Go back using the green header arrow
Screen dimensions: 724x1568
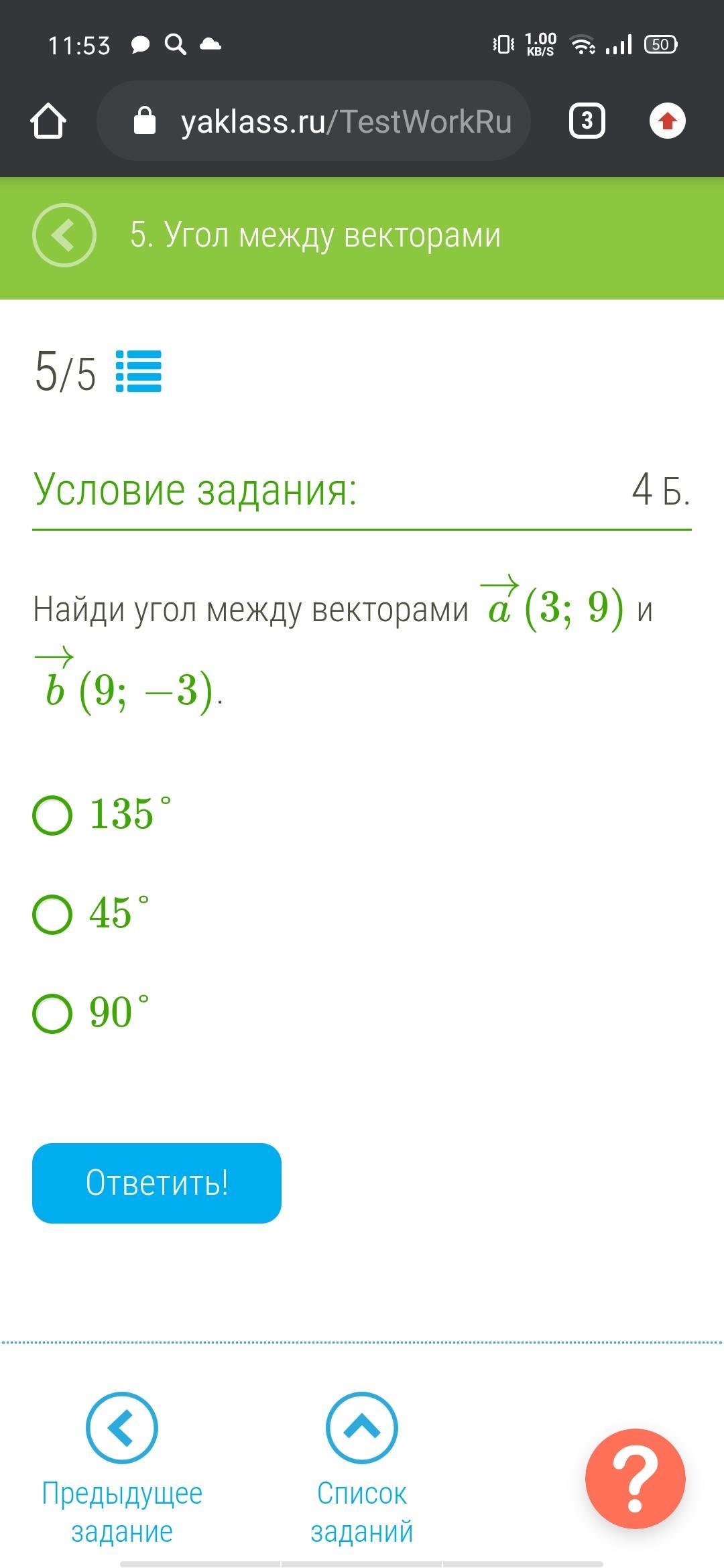[x=64, y=235]
